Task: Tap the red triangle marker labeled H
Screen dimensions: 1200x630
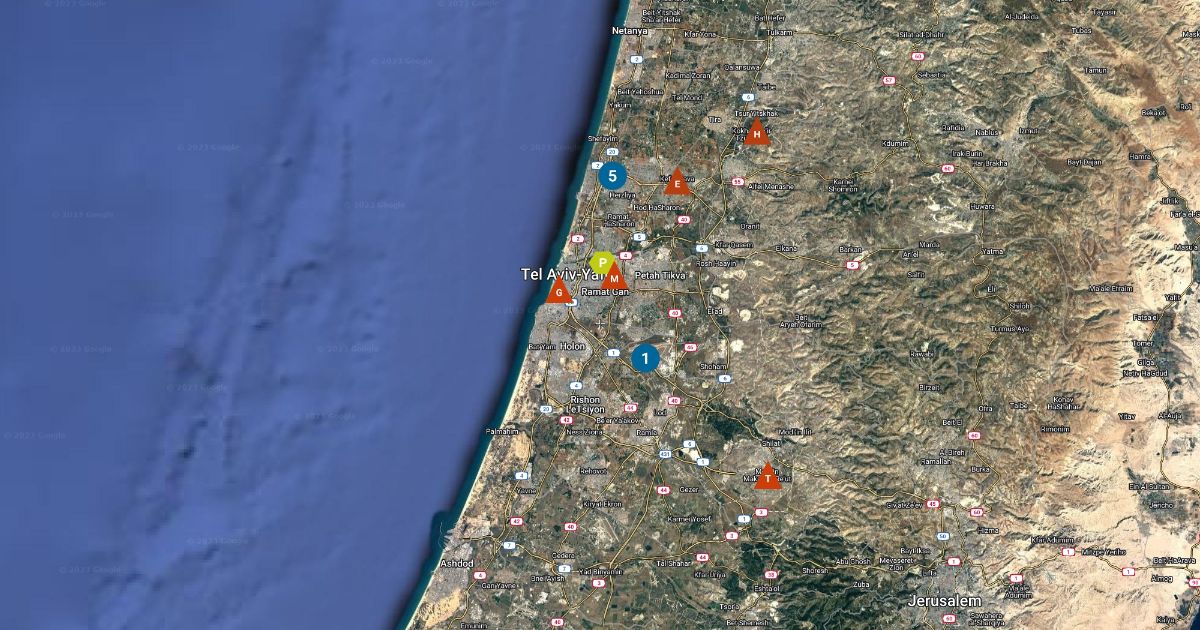Action: 757,132
